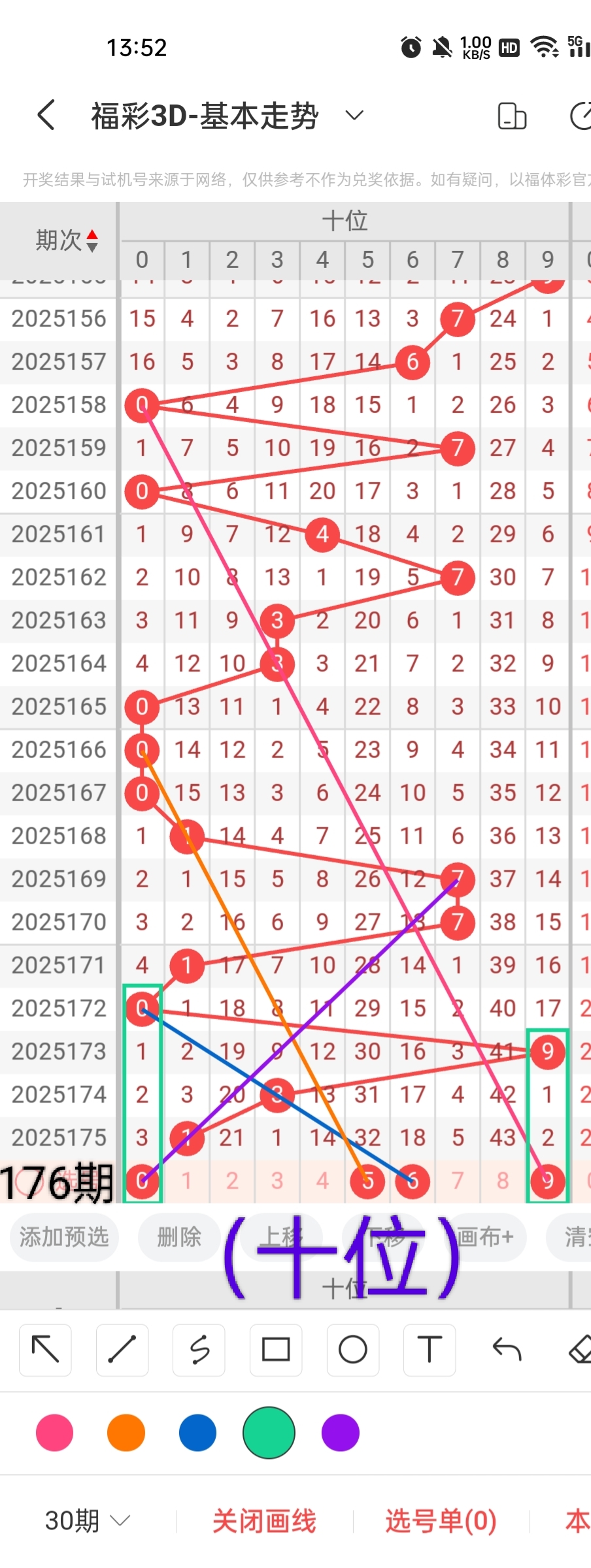Image resolution: width=591 pixels, height=1568 pixels.
Task: Tap the screen orientation icon in the header
Action: point(512,117)
